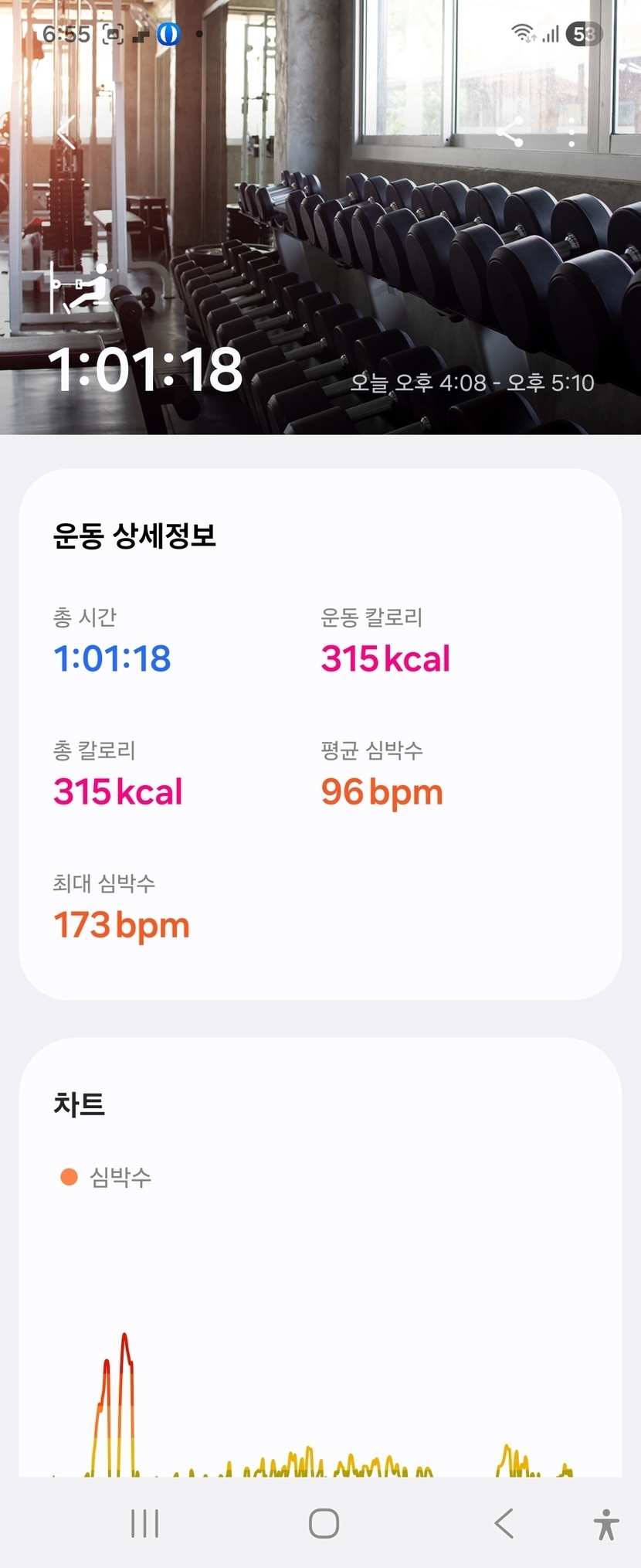Share this workout record
This screenshot has height=1568, width=641.
[510, 133]
